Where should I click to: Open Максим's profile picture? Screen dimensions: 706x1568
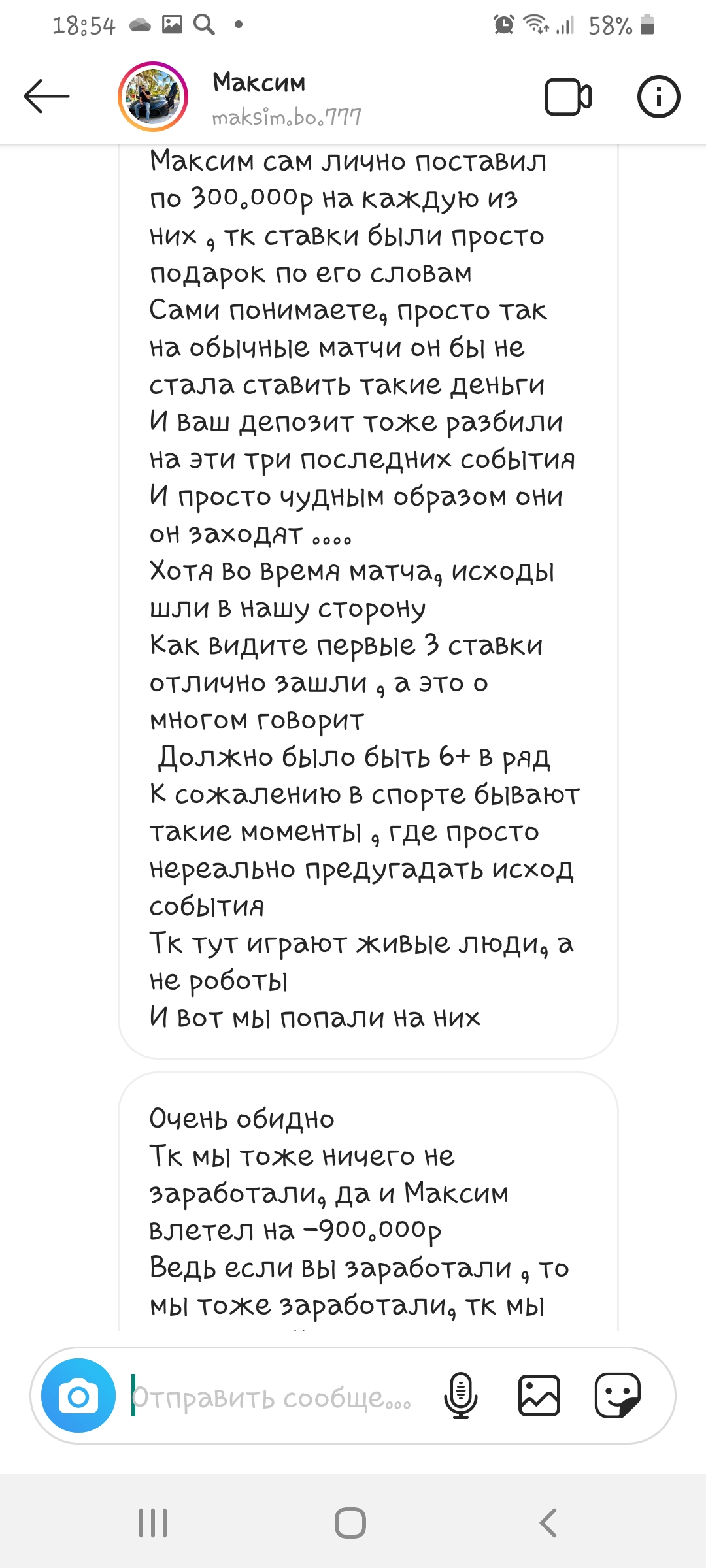153,97
